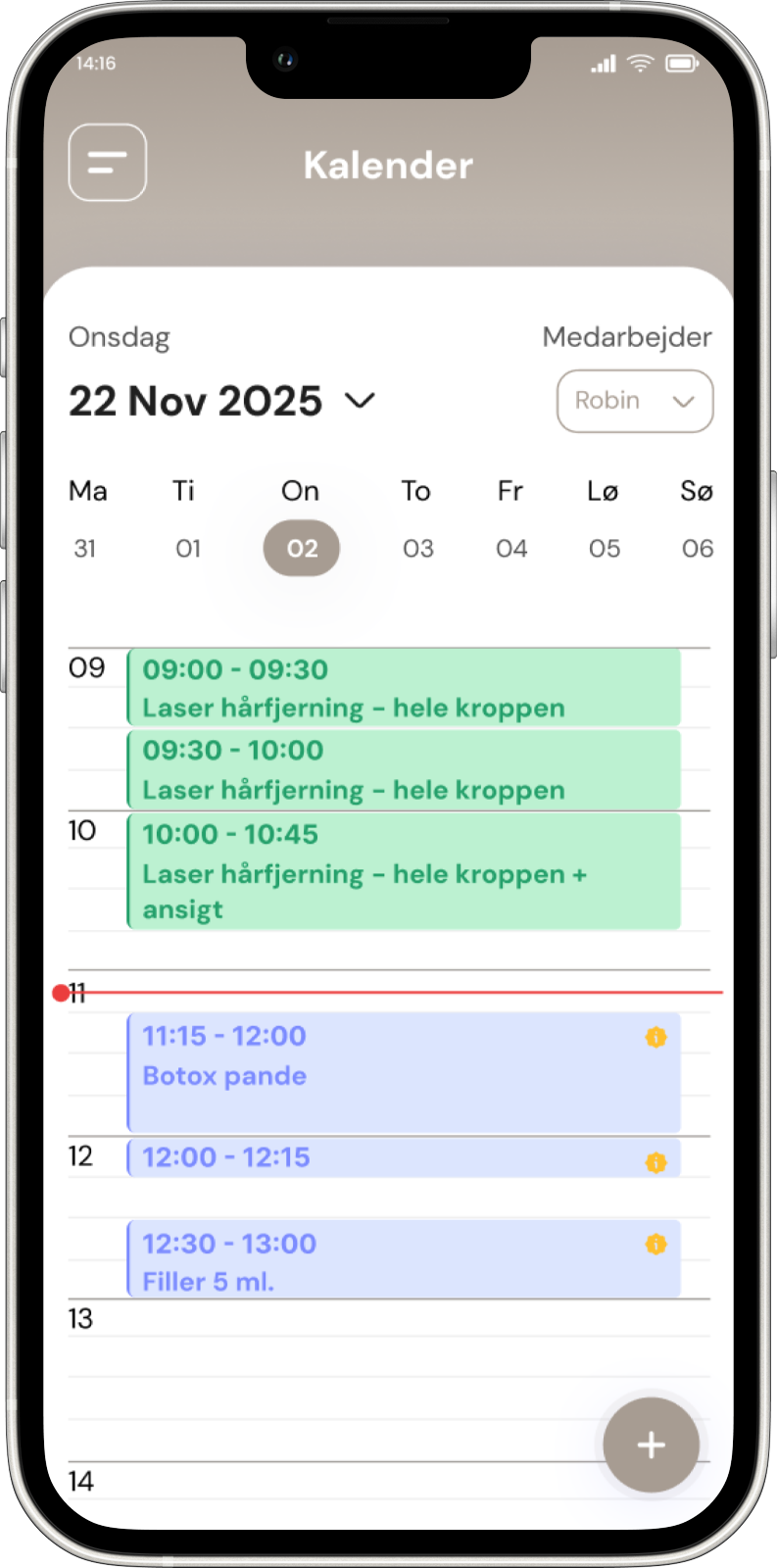Open the 12:00 - 12:15 appointment
Image resolution: width=777 pixels, height=1568 pixels.
pyautogui.click(x=403, y=1157)
